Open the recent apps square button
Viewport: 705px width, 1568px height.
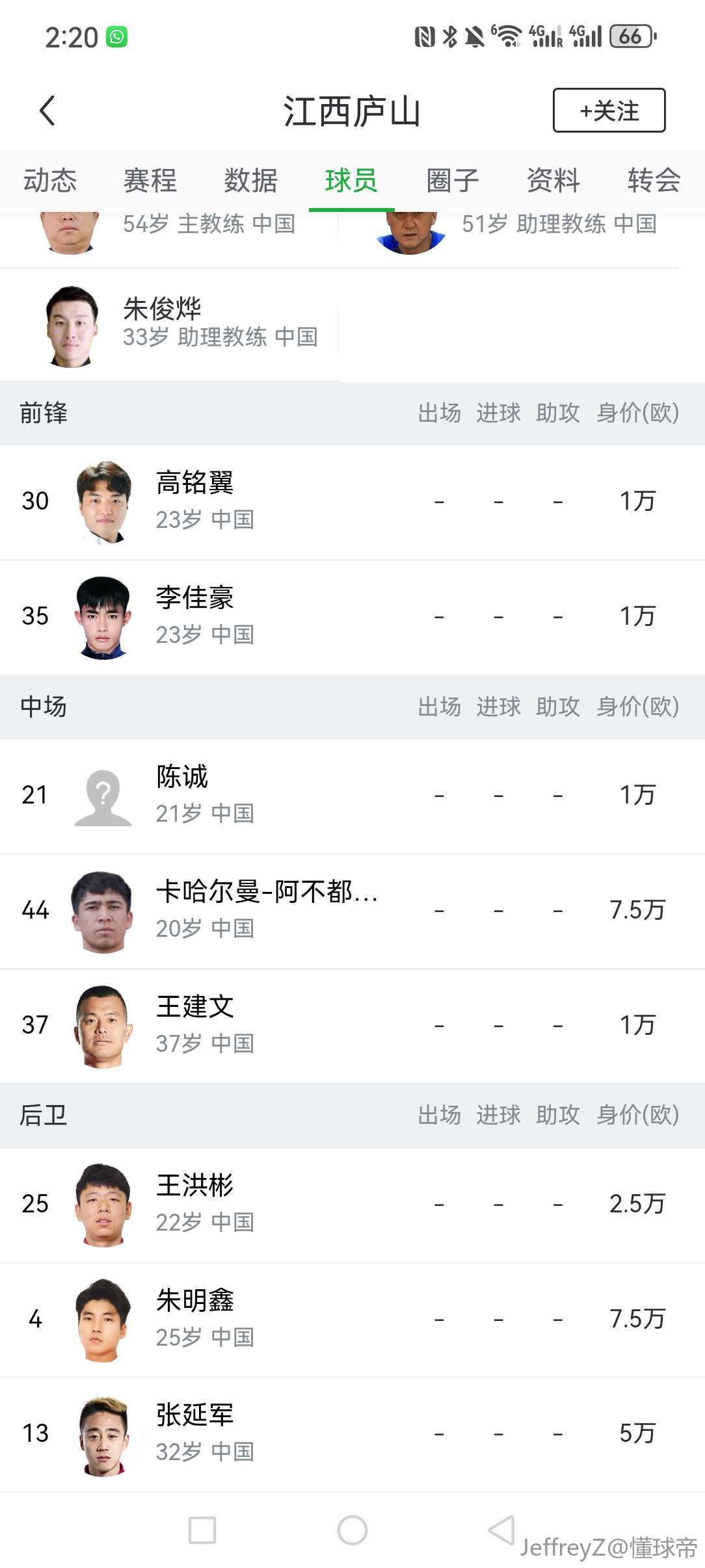point(202,1530)
